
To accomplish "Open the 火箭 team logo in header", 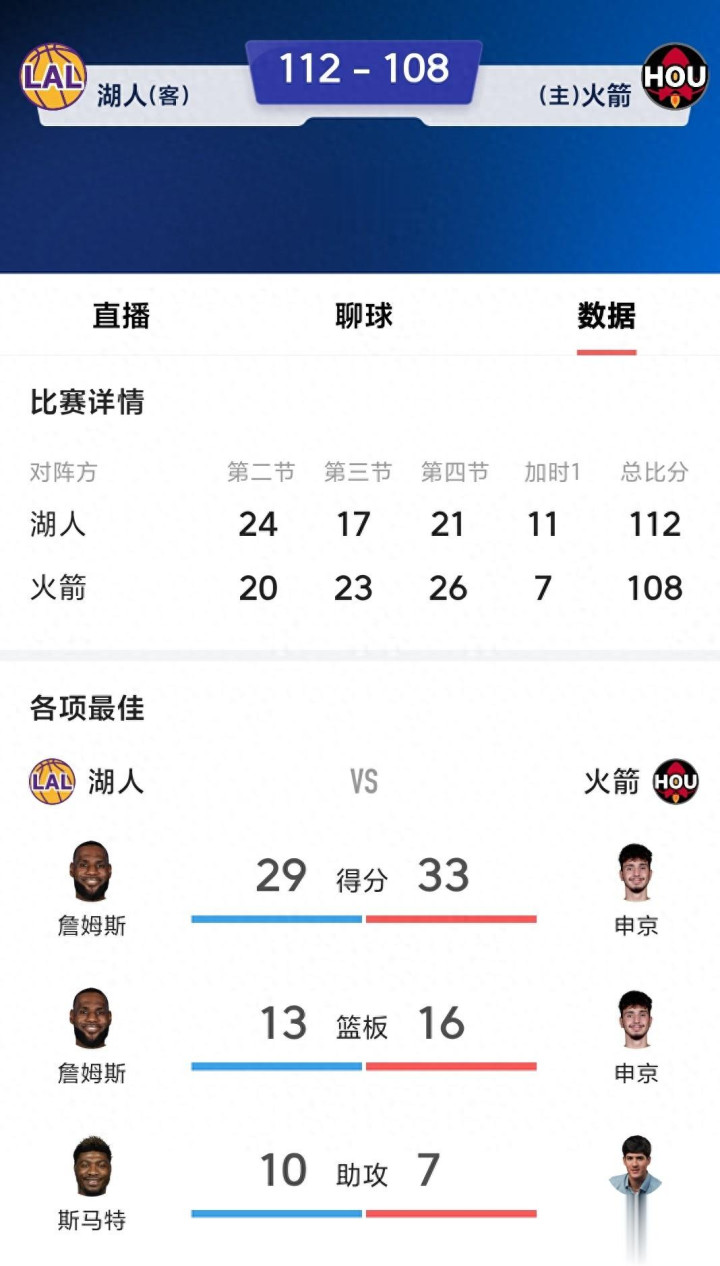I will click(675, 76).
